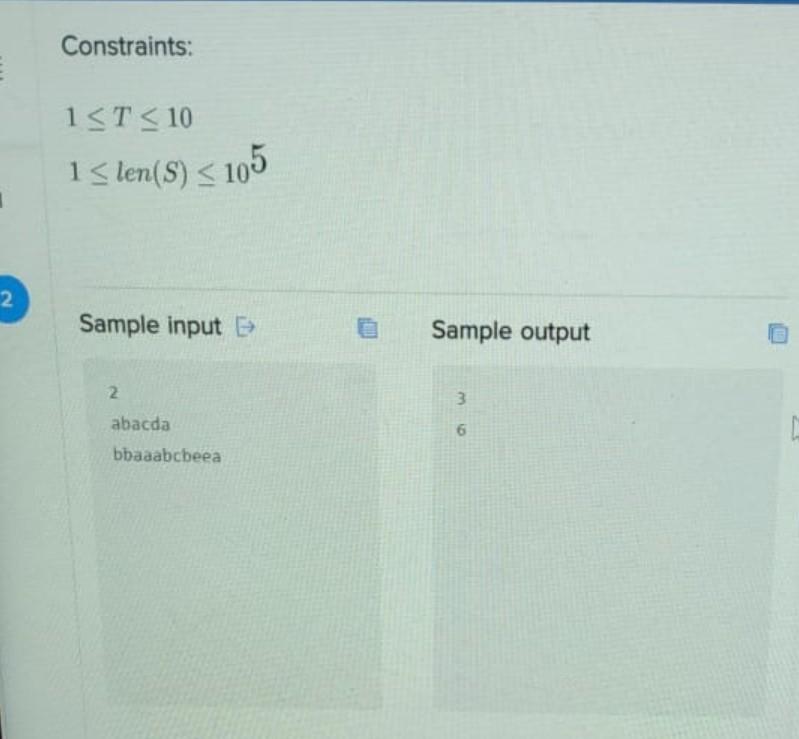Open the sample input export arrow icon

coord(246,326)
